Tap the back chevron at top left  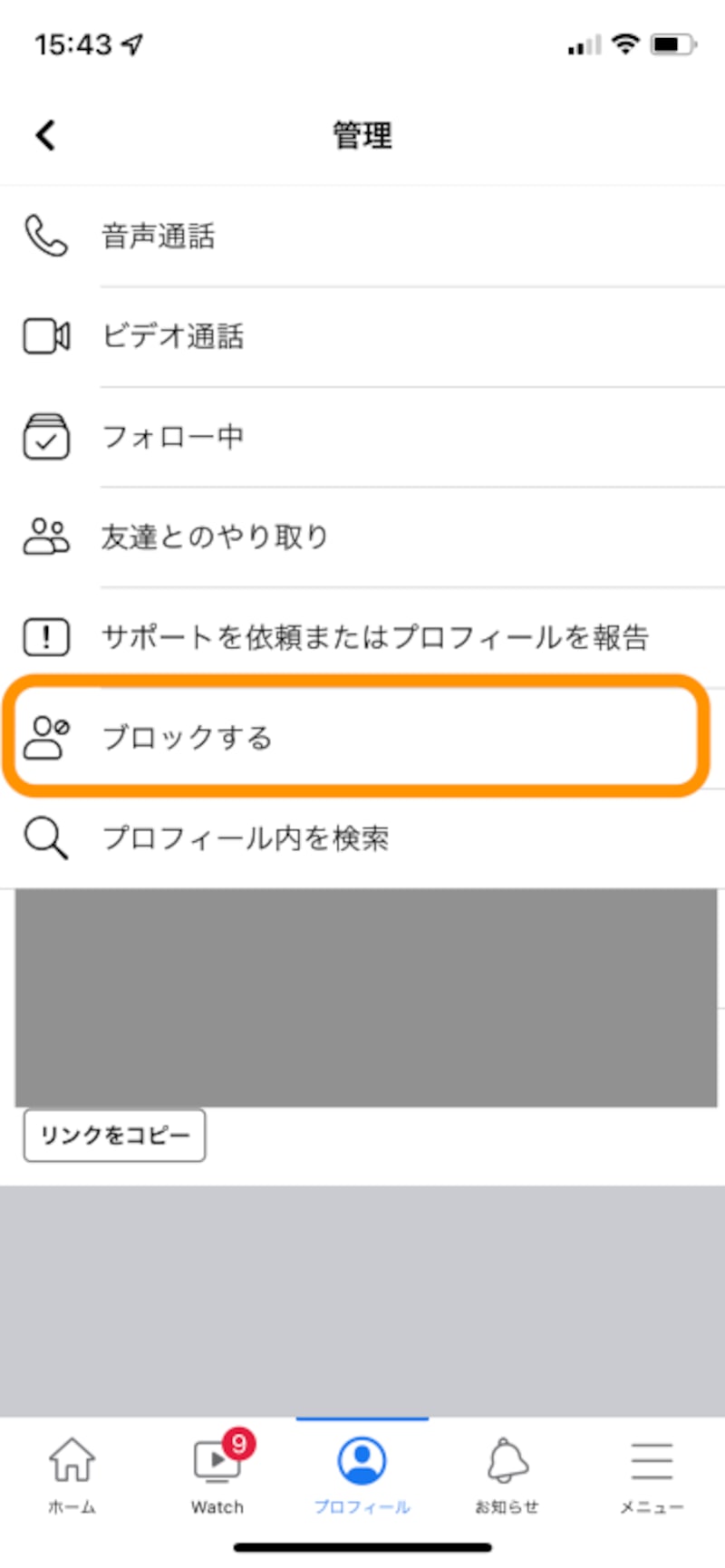(44, 134)
